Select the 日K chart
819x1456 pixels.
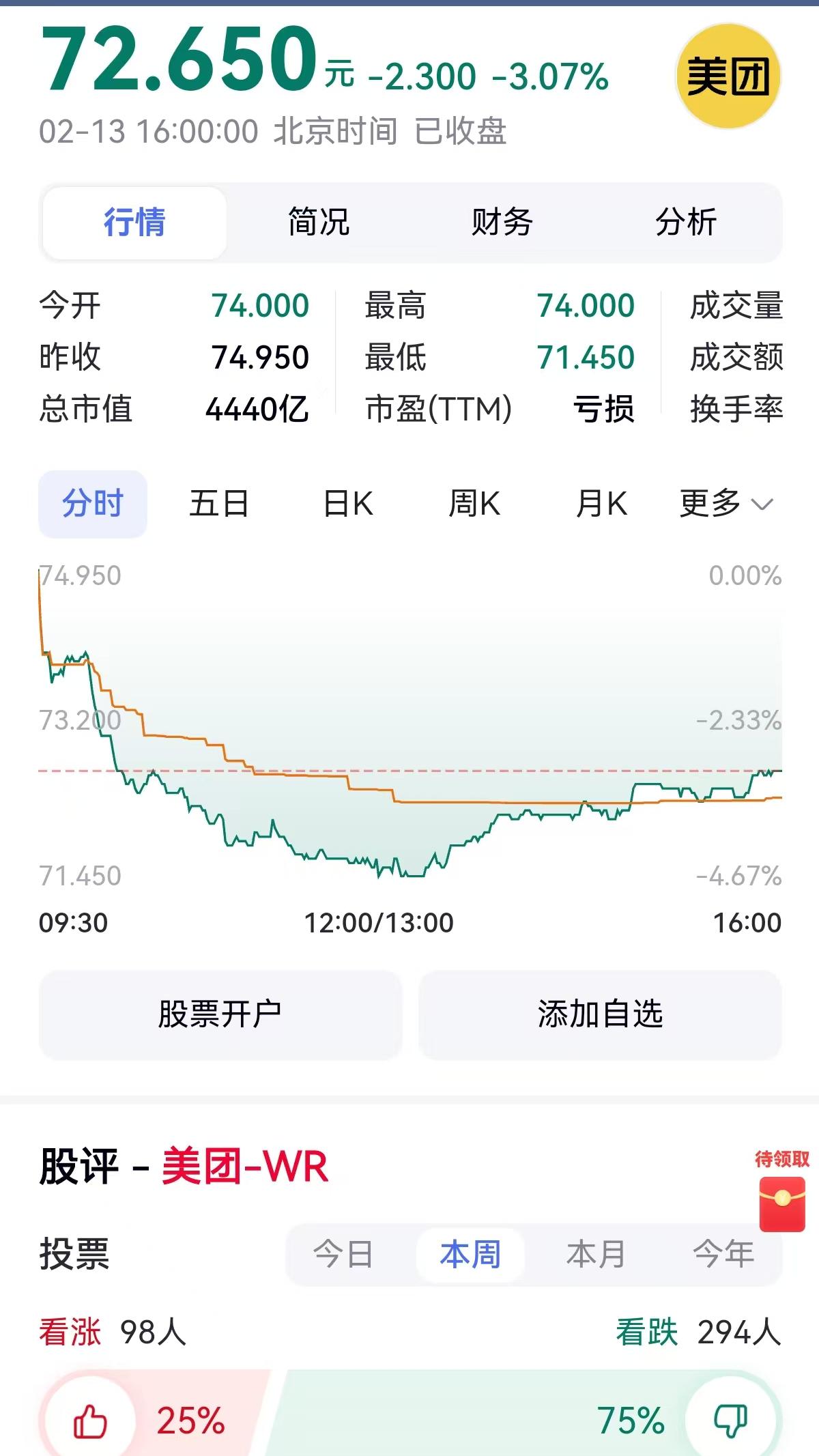click(x=348, y=504)
